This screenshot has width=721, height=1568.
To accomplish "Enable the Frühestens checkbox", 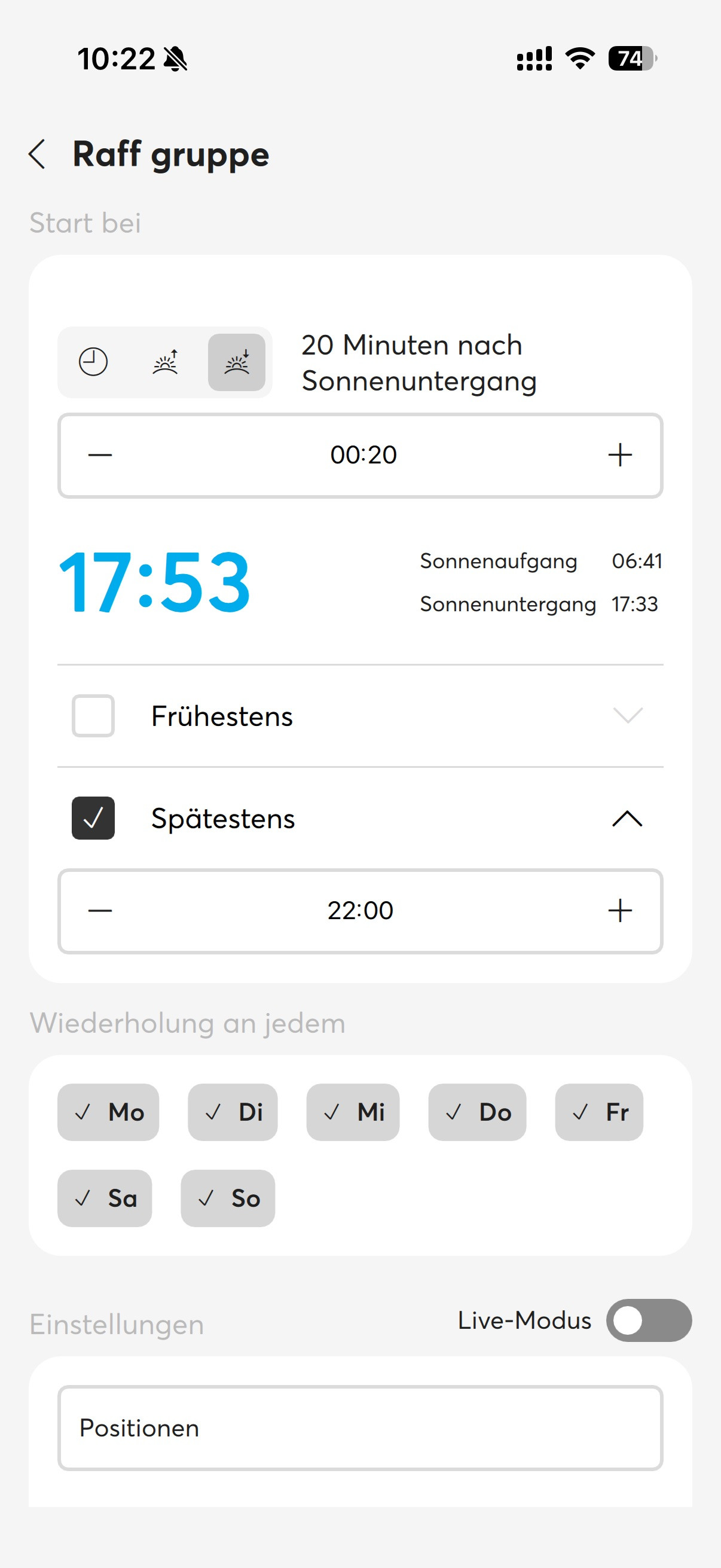I will point(93,716).
